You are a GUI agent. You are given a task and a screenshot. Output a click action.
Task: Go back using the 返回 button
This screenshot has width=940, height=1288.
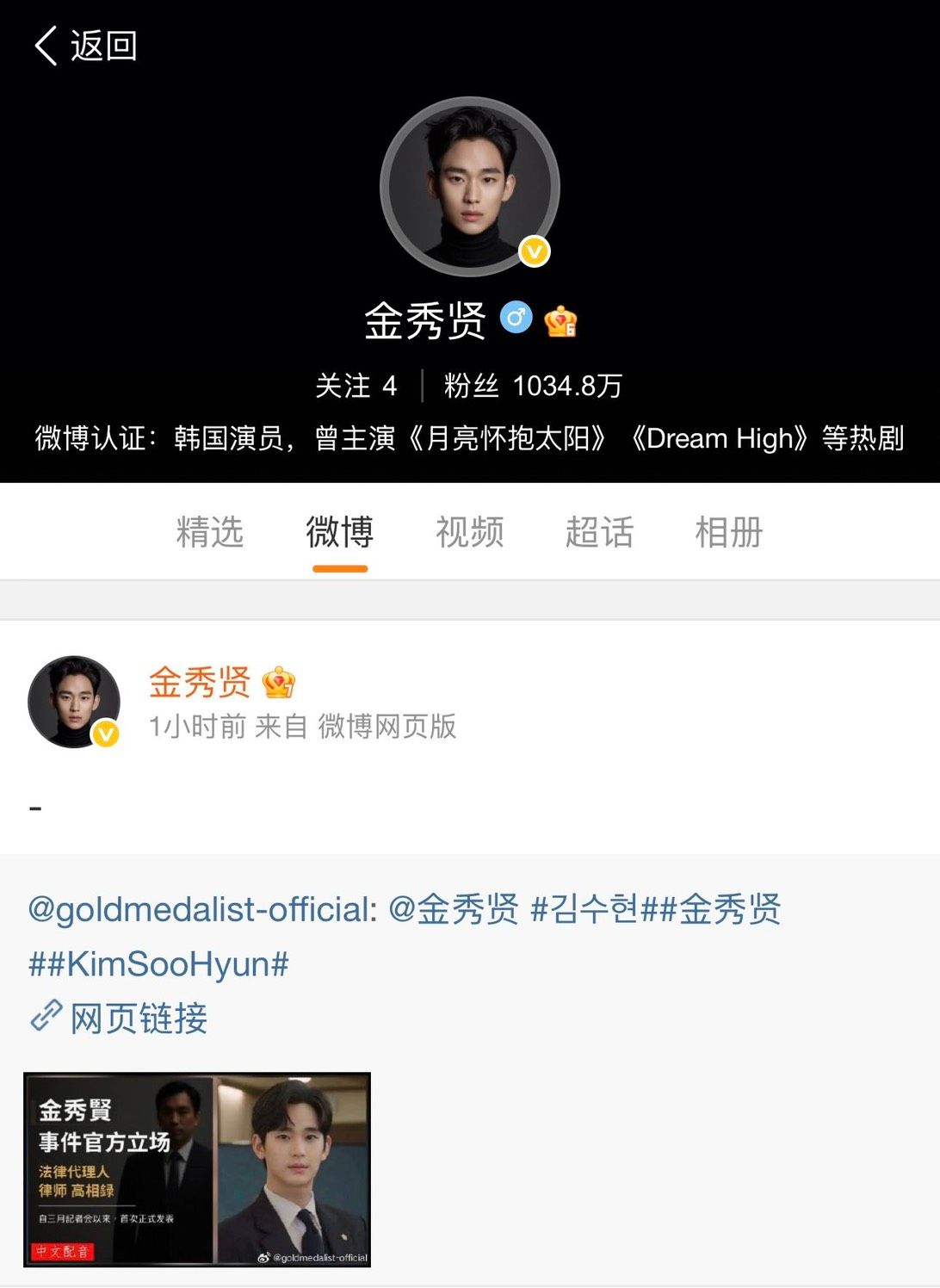86,46
